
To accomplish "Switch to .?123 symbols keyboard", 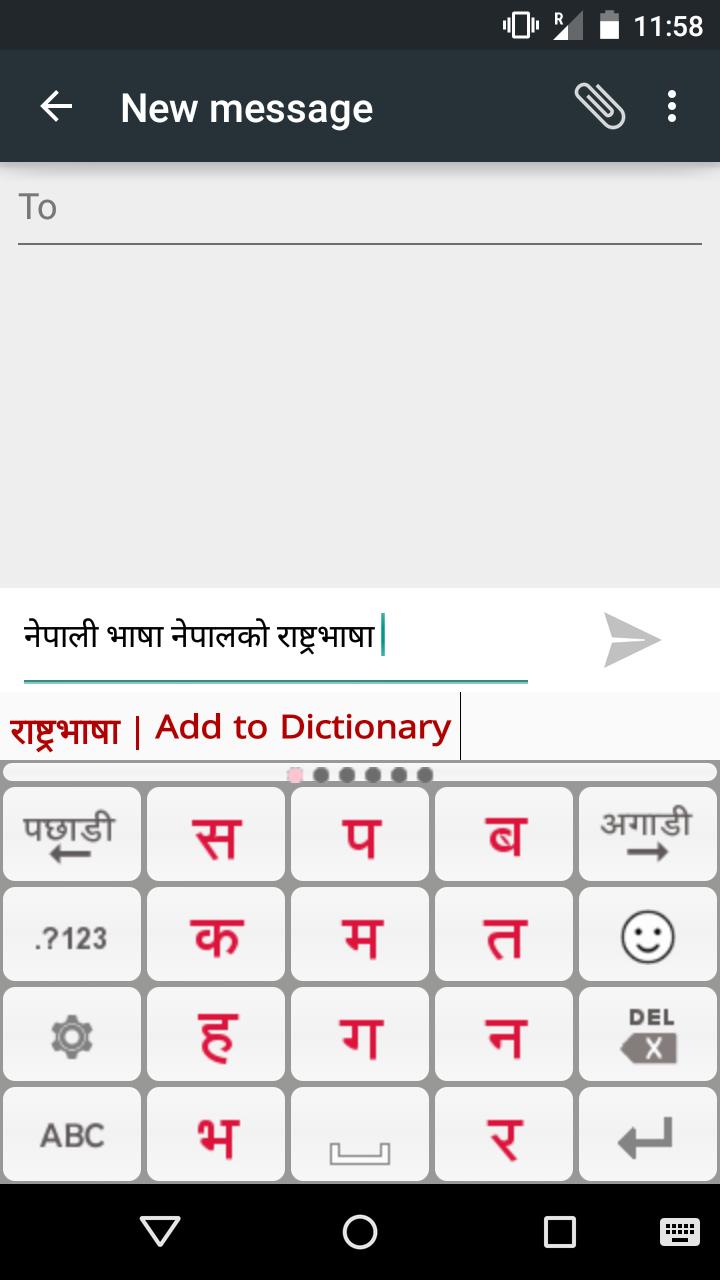I will click(71, 936).
